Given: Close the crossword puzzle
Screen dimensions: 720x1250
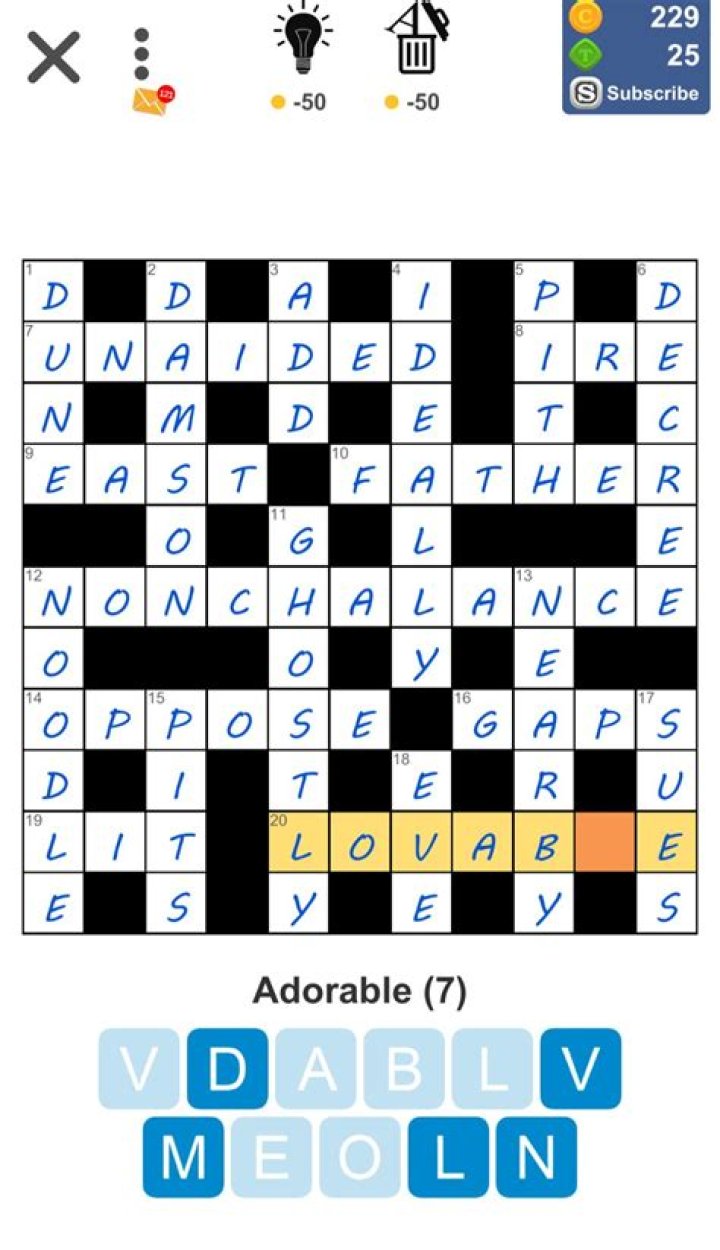Looking at the screenshot, I should point(53,57).
